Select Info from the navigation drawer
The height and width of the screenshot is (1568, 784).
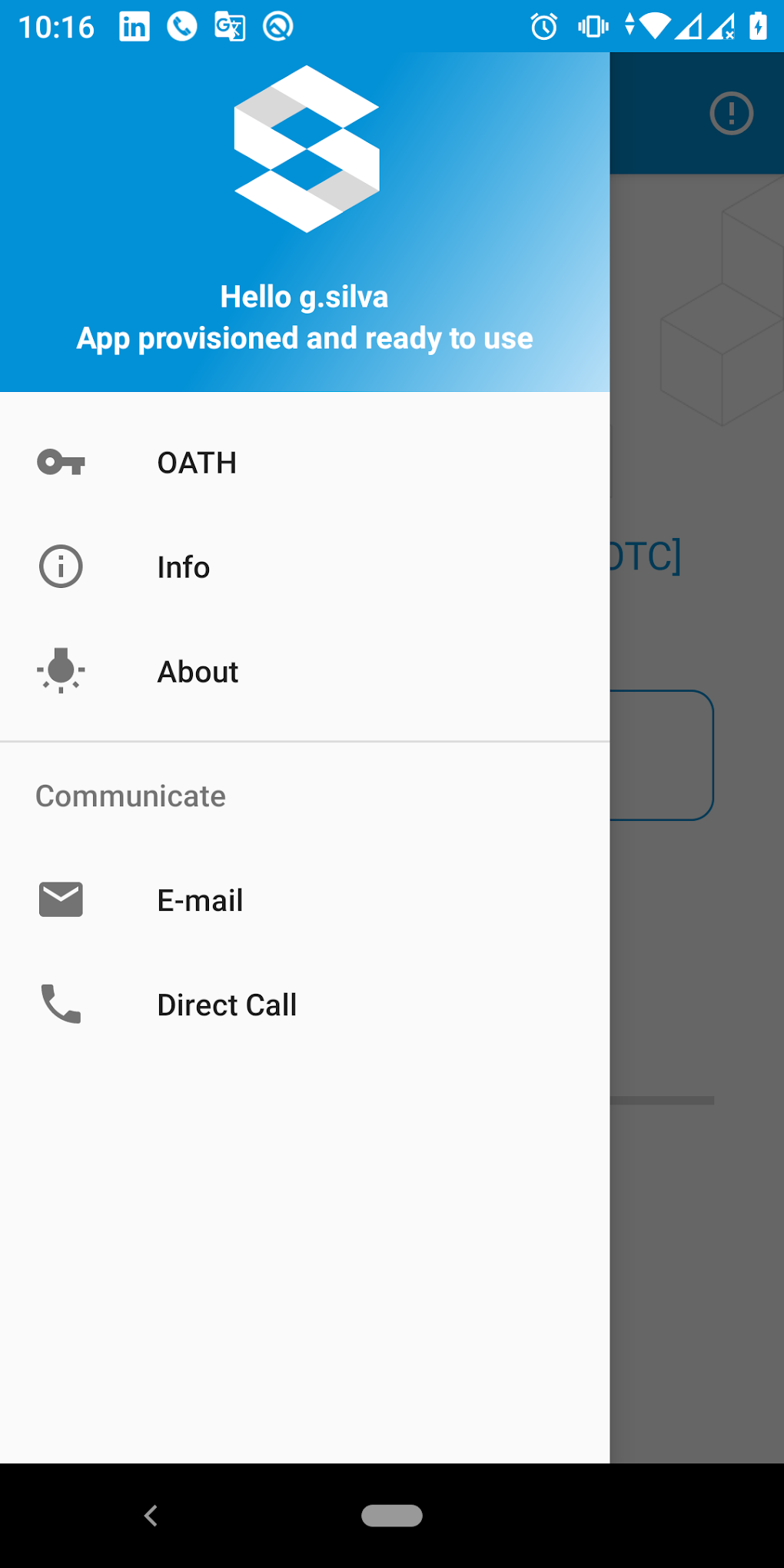coord(183,566)
